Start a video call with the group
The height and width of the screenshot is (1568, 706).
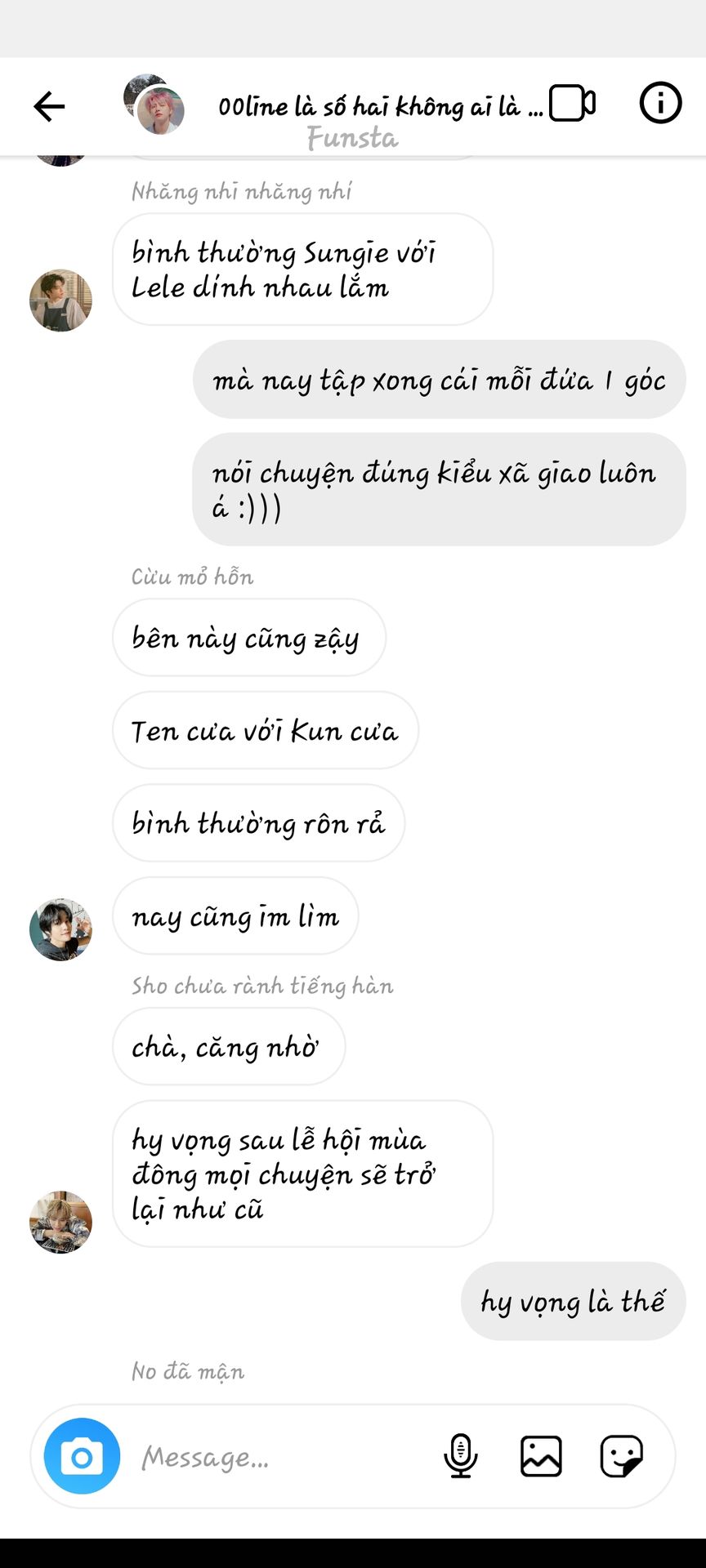(x=572, y=104)
